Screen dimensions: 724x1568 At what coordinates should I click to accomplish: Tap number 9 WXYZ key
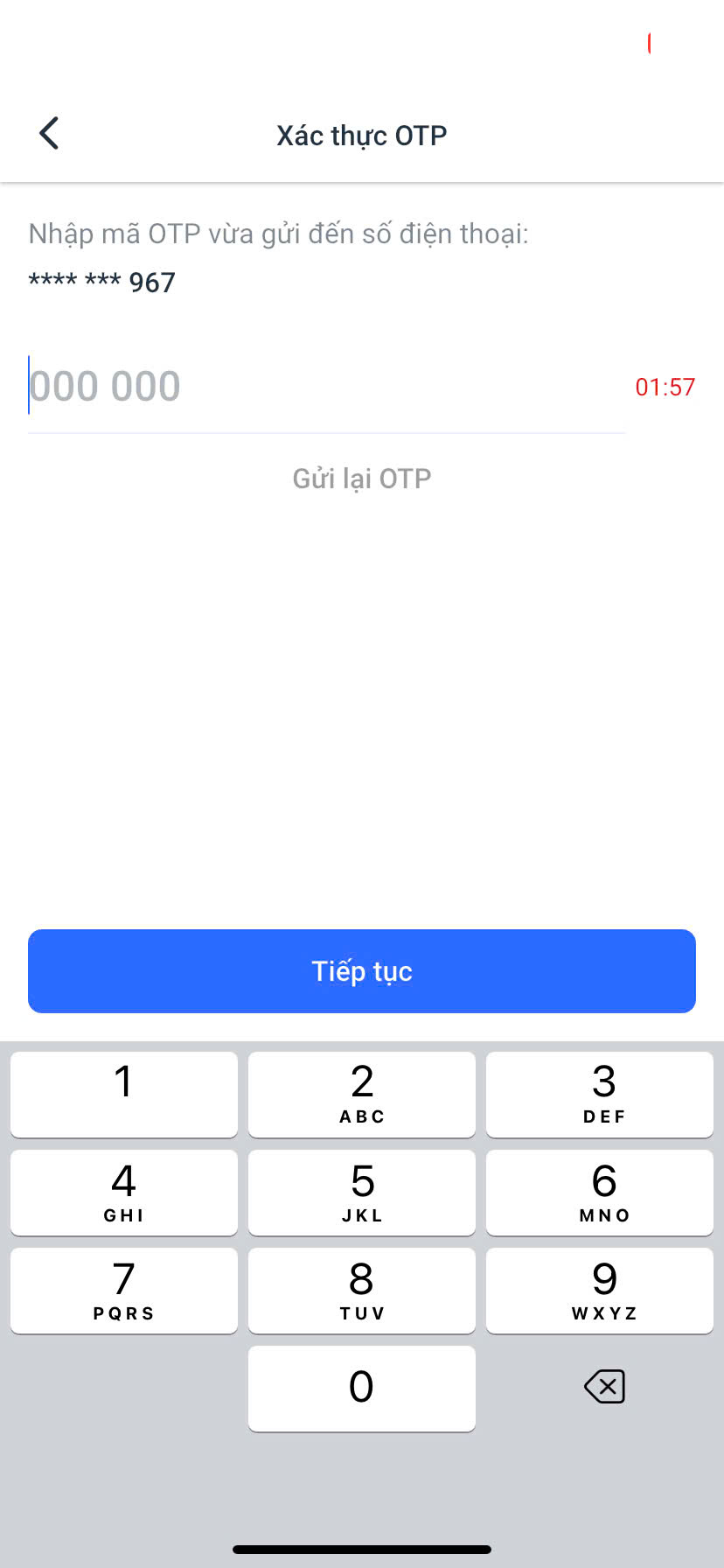[600, 1290]
